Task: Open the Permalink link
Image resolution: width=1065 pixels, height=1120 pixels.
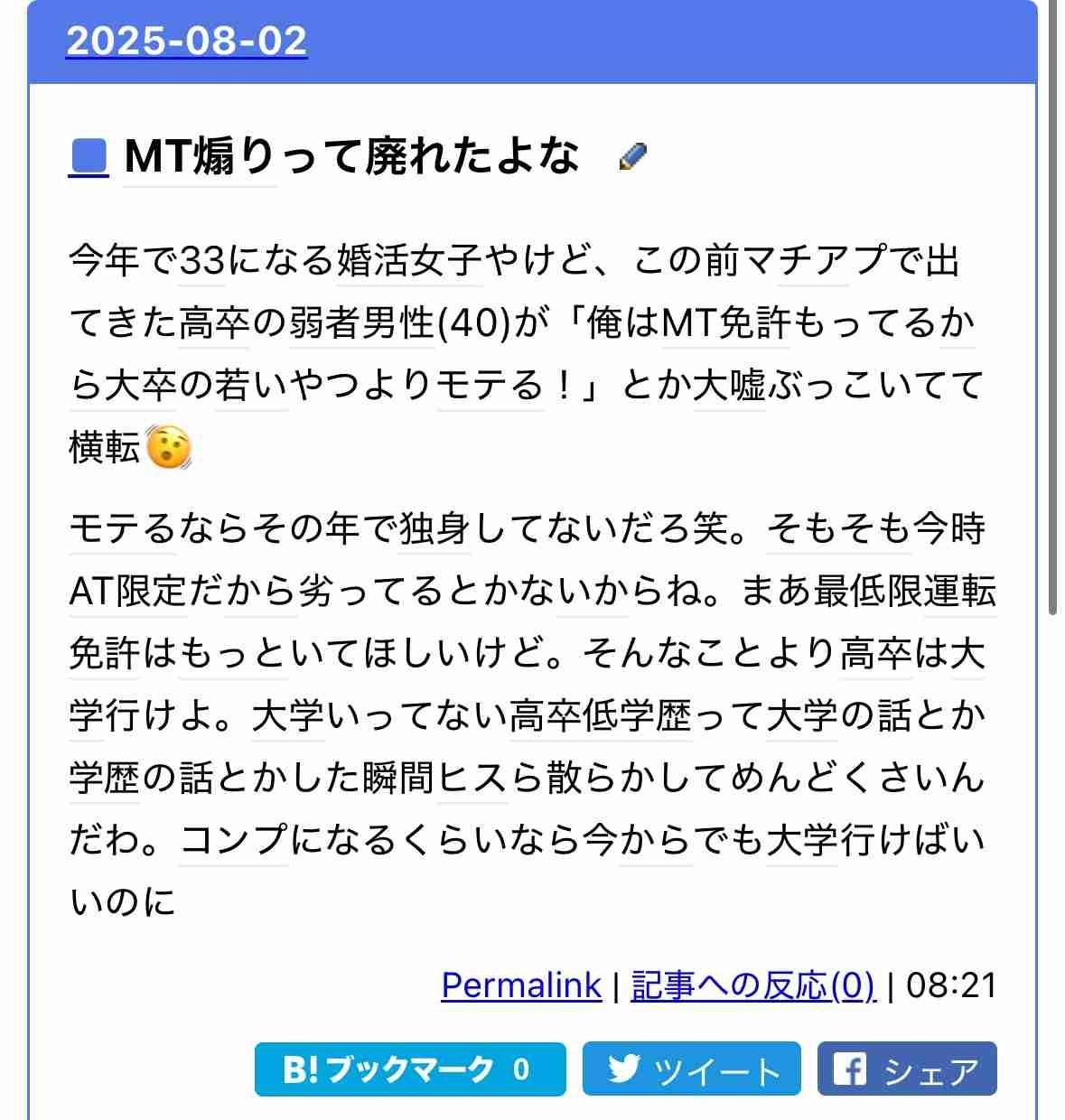Action: [521, 985]
